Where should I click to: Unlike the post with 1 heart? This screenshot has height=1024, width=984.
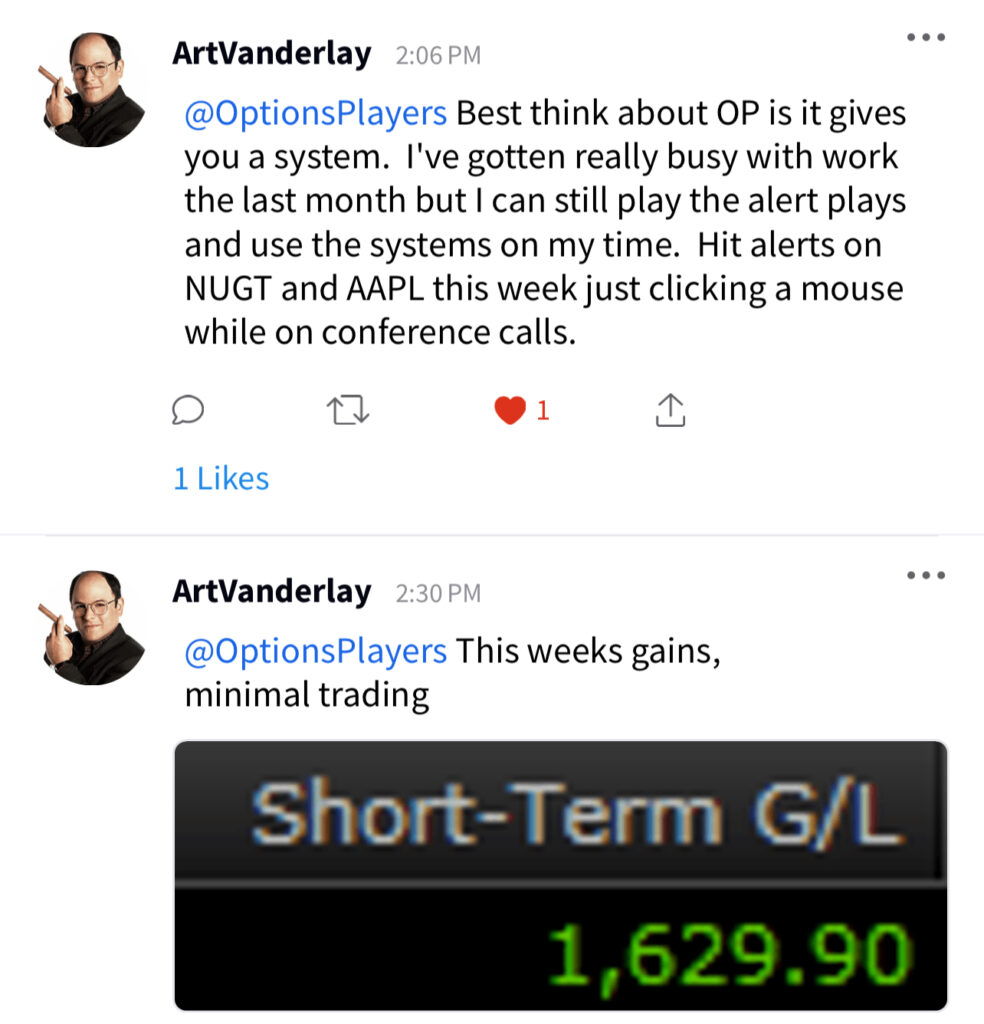(510, 410)
